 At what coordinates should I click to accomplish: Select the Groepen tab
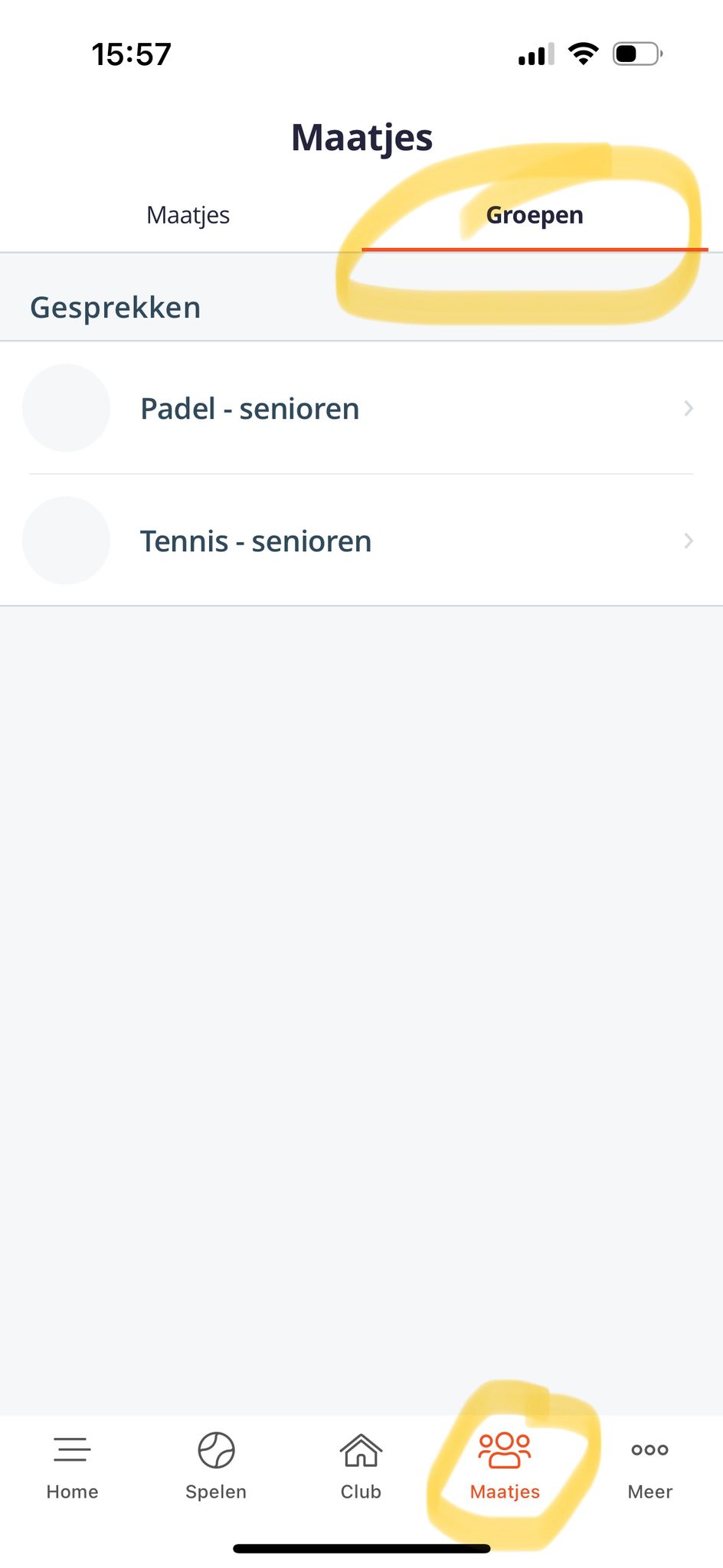(x=535, y=215)
